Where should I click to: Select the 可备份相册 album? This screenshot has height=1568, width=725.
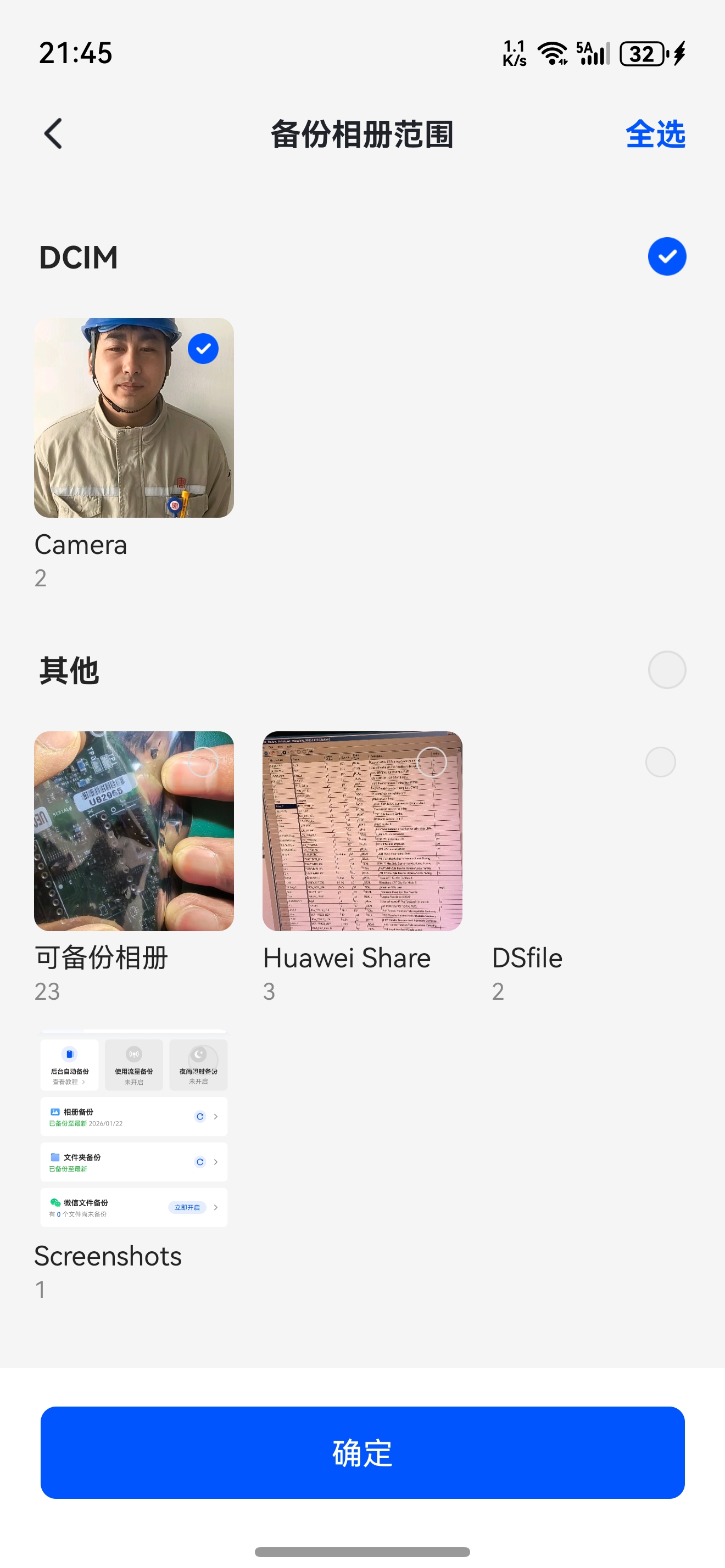(203, 762)
